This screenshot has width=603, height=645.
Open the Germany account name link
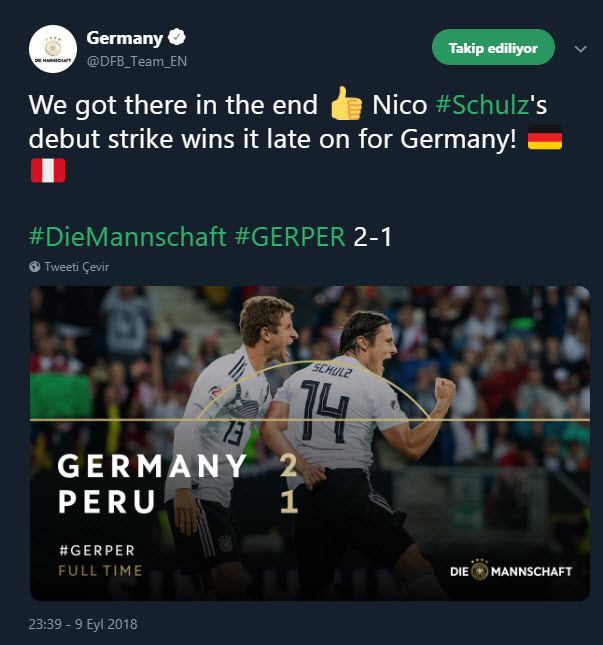coord(124,39)
